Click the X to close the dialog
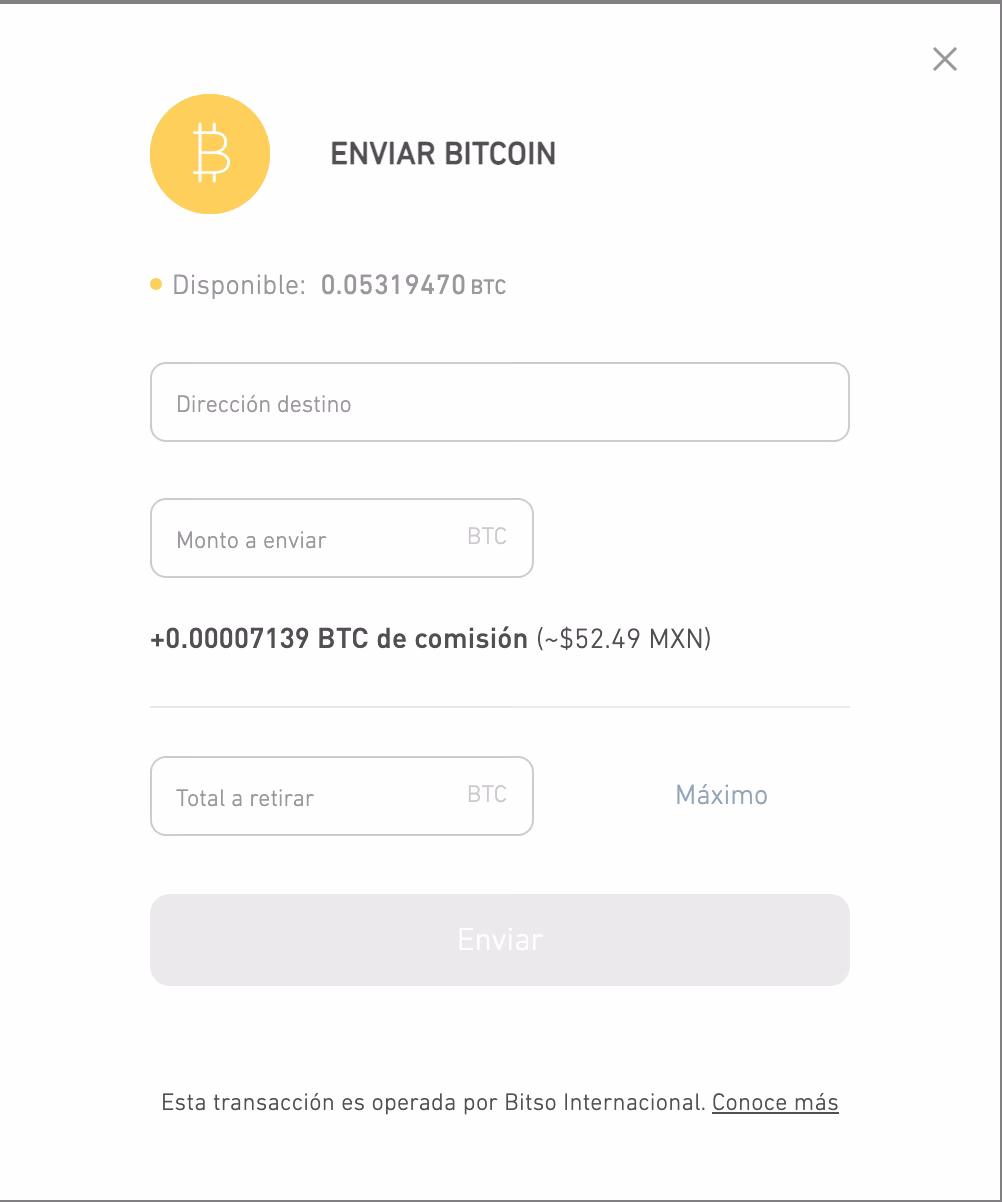This screenshot has width=1002, height=1202. 944,59
